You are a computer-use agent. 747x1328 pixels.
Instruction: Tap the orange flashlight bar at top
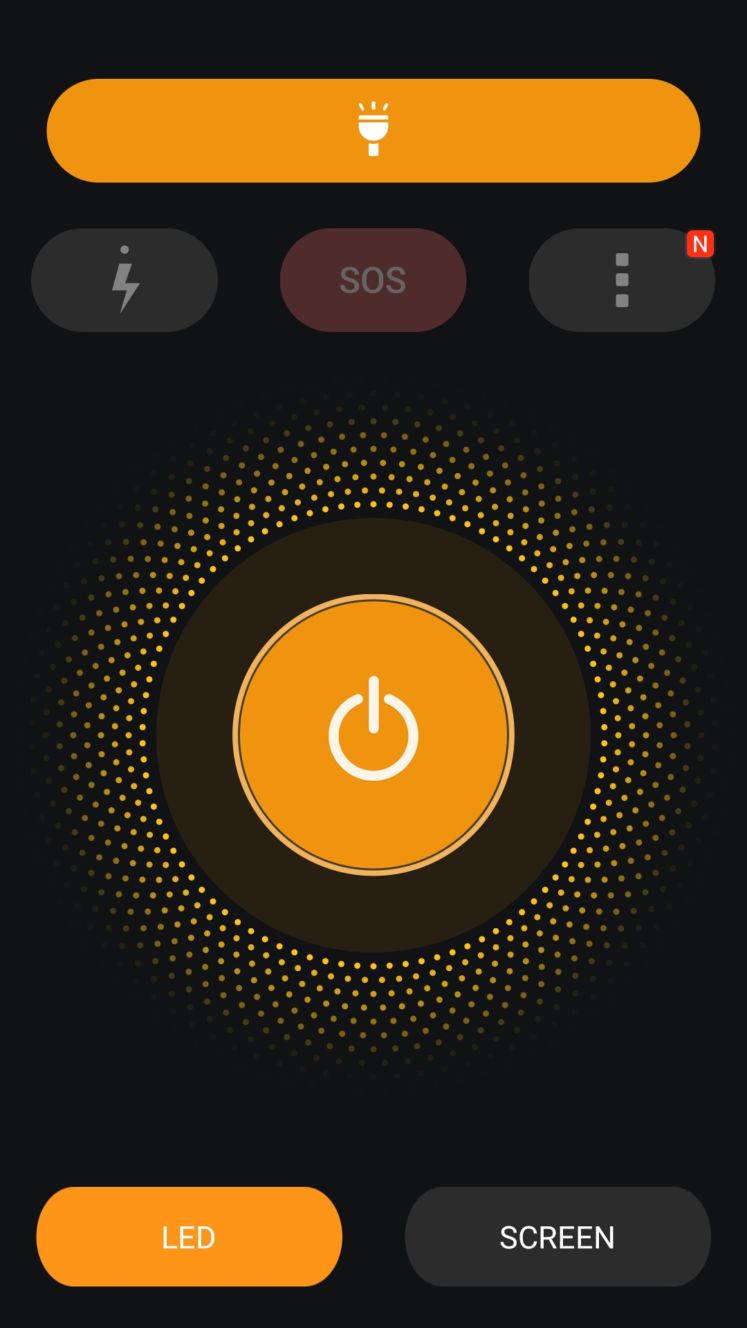[373, 130]
